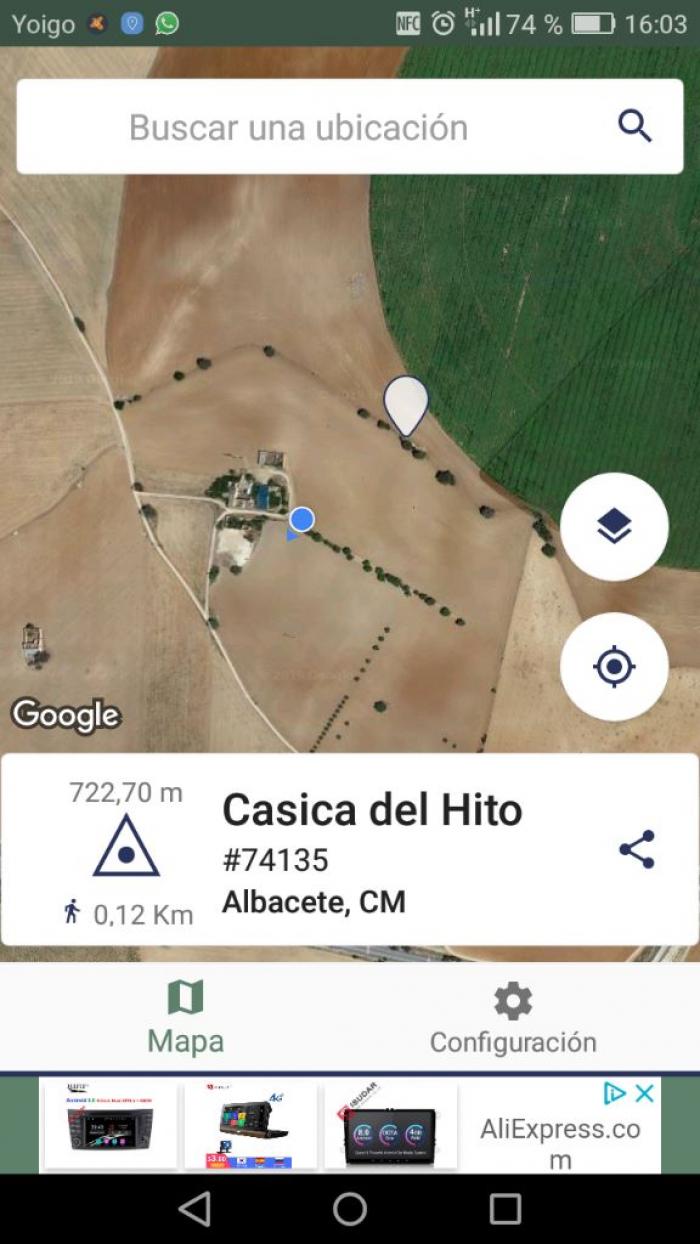Tap the magnifying glass search icon
700x1244 pixels.
635,127
